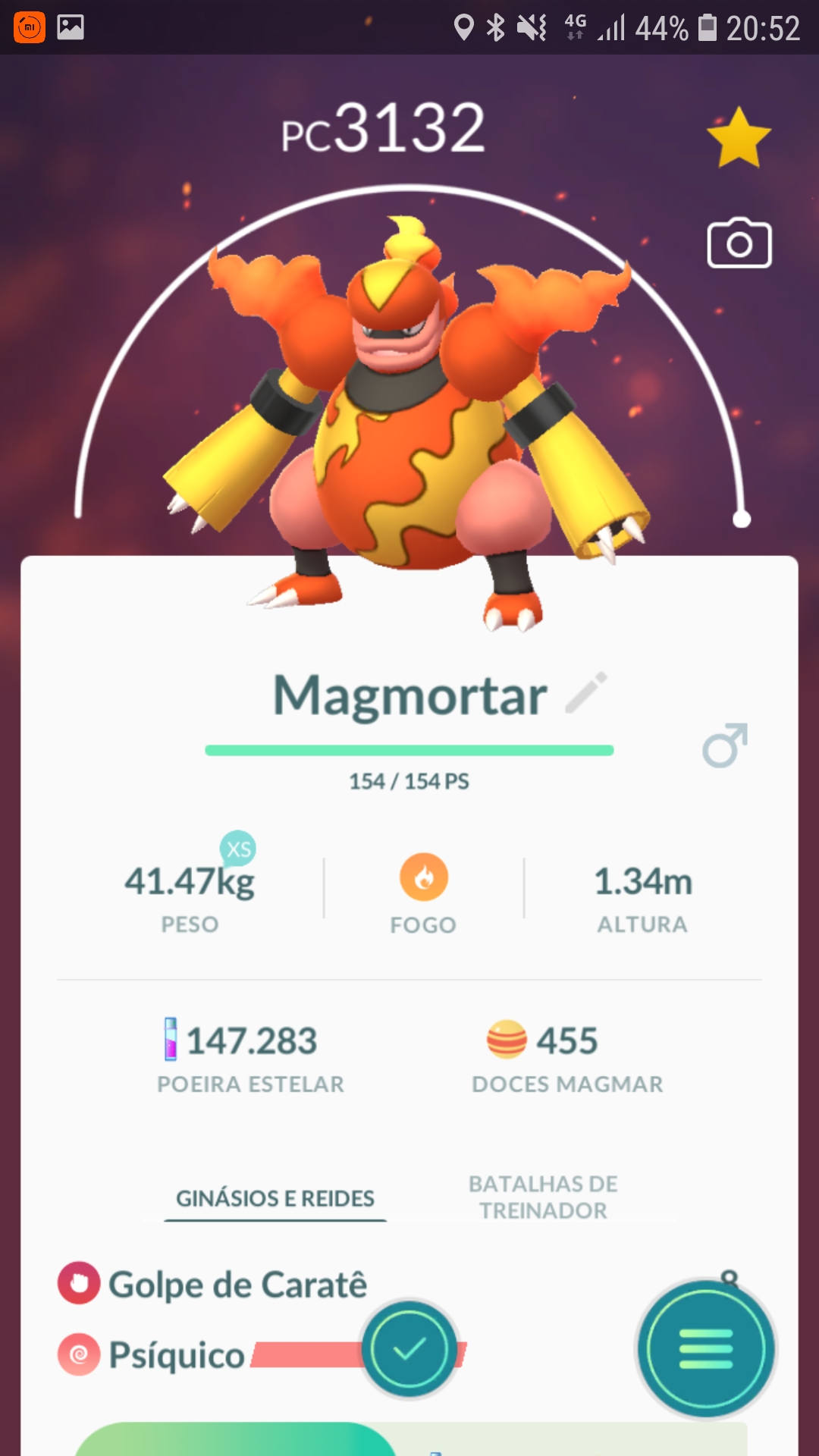Toggle the favorite star for Magmortar
Viewport: 819px width, 1456px height.
[x=739, y=137]
